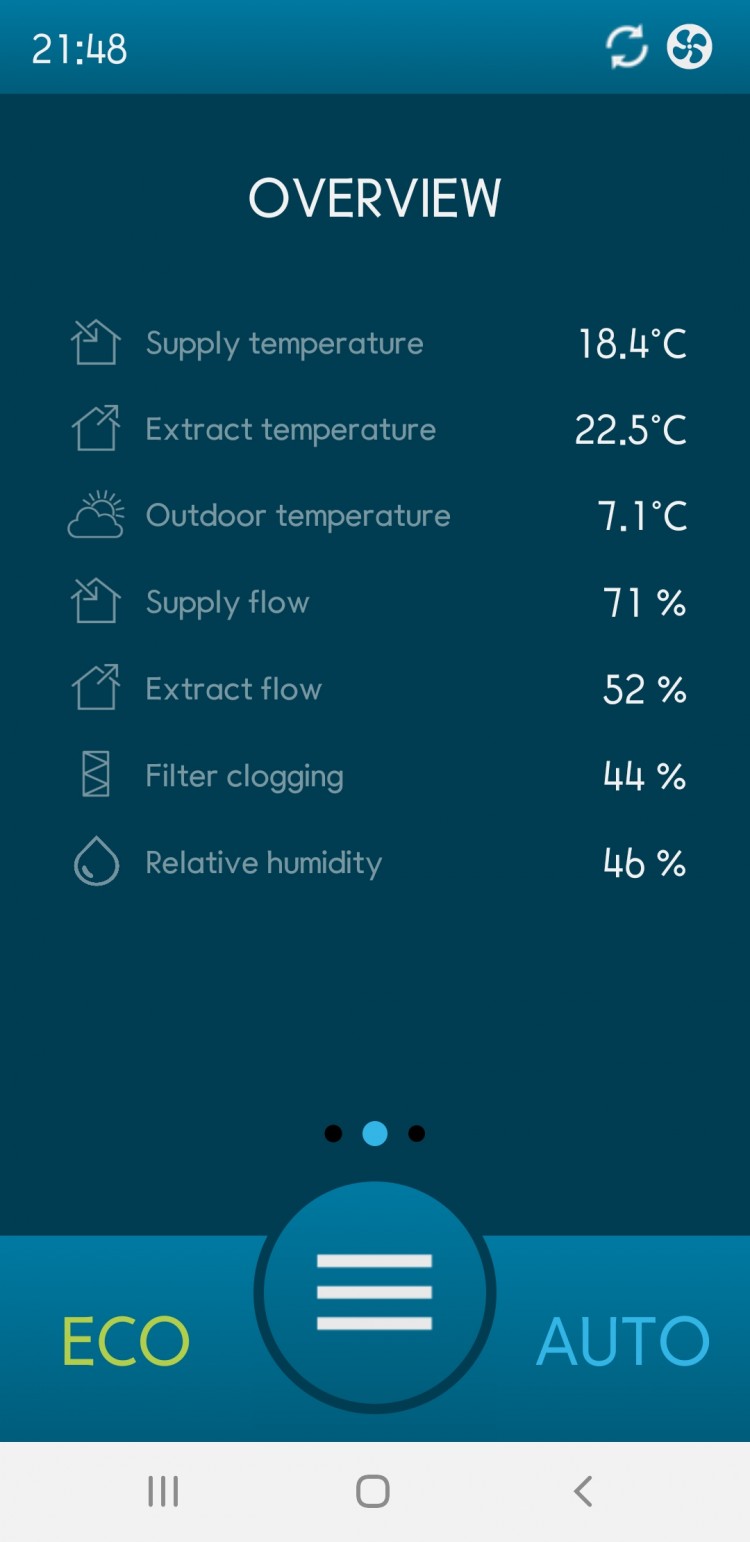This screenshot has height=1542, width=750.
Task: Open the recent apps view
Action: [x=163, y=1491]
